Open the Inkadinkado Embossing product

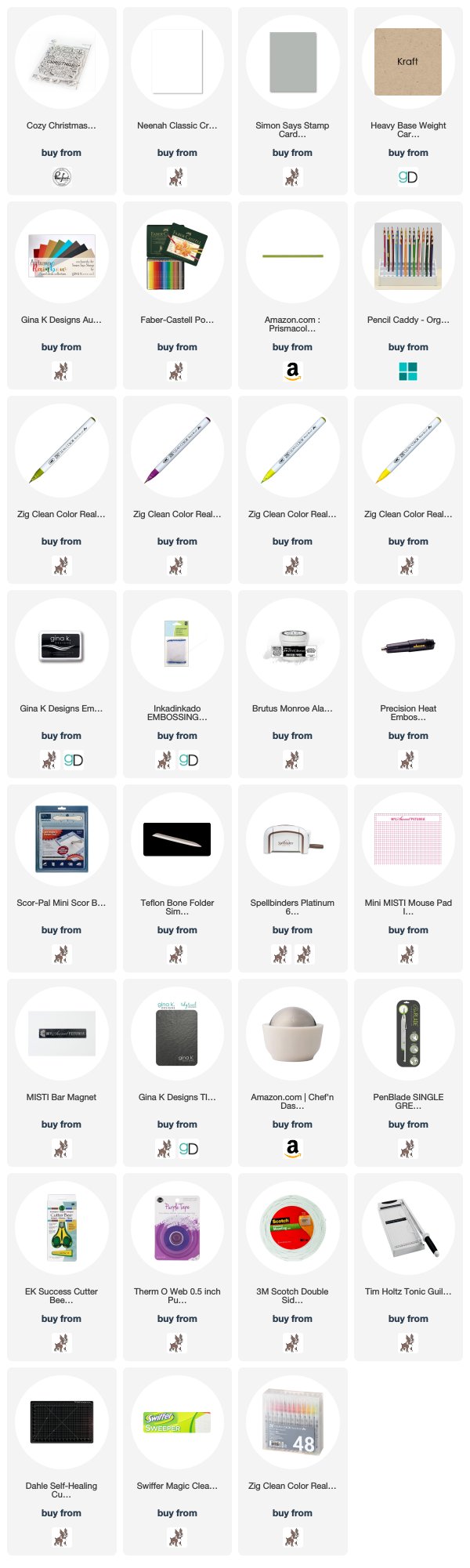tap(177, 646)
